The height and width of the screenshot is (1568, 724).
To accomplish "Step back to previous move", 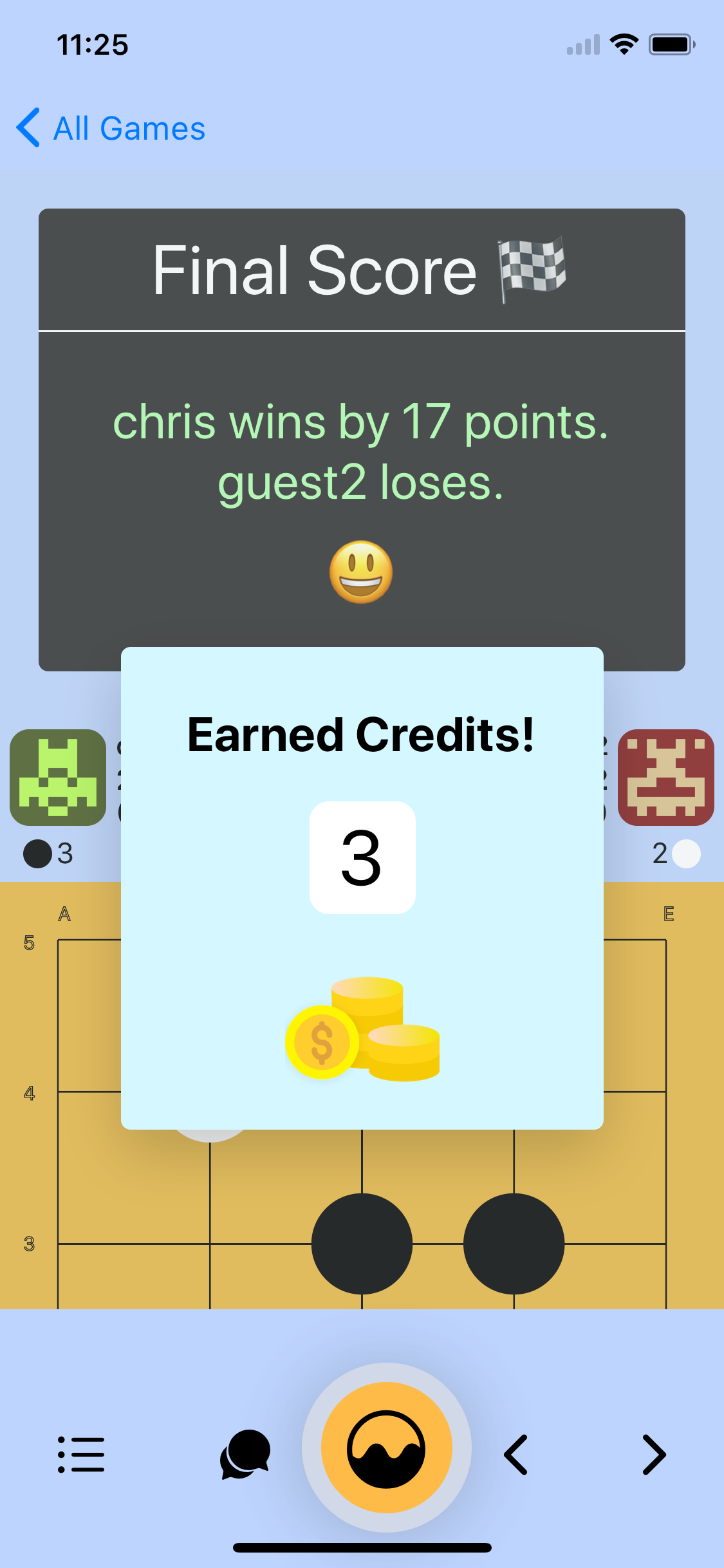I will [515, 1454].
